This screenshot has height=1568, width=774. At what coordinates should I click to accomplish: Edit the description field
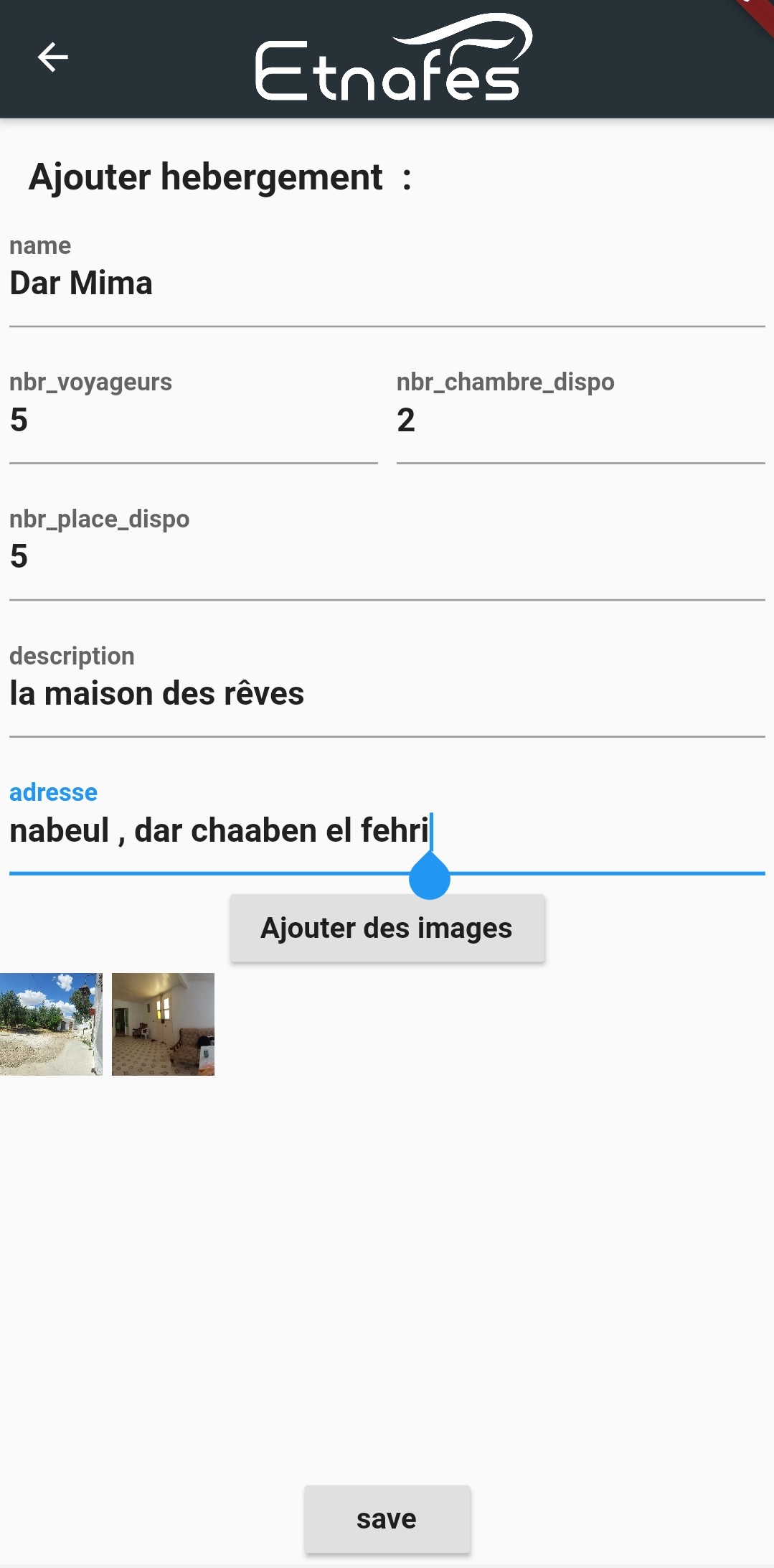click(x=387, y=695)
